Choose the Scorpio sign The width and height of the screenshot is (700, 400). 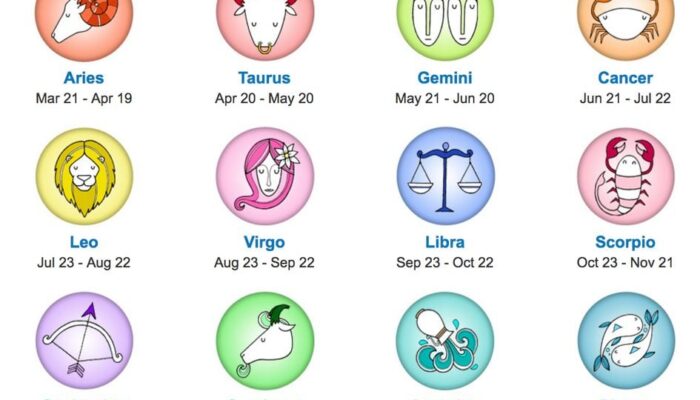coord(625,175)
